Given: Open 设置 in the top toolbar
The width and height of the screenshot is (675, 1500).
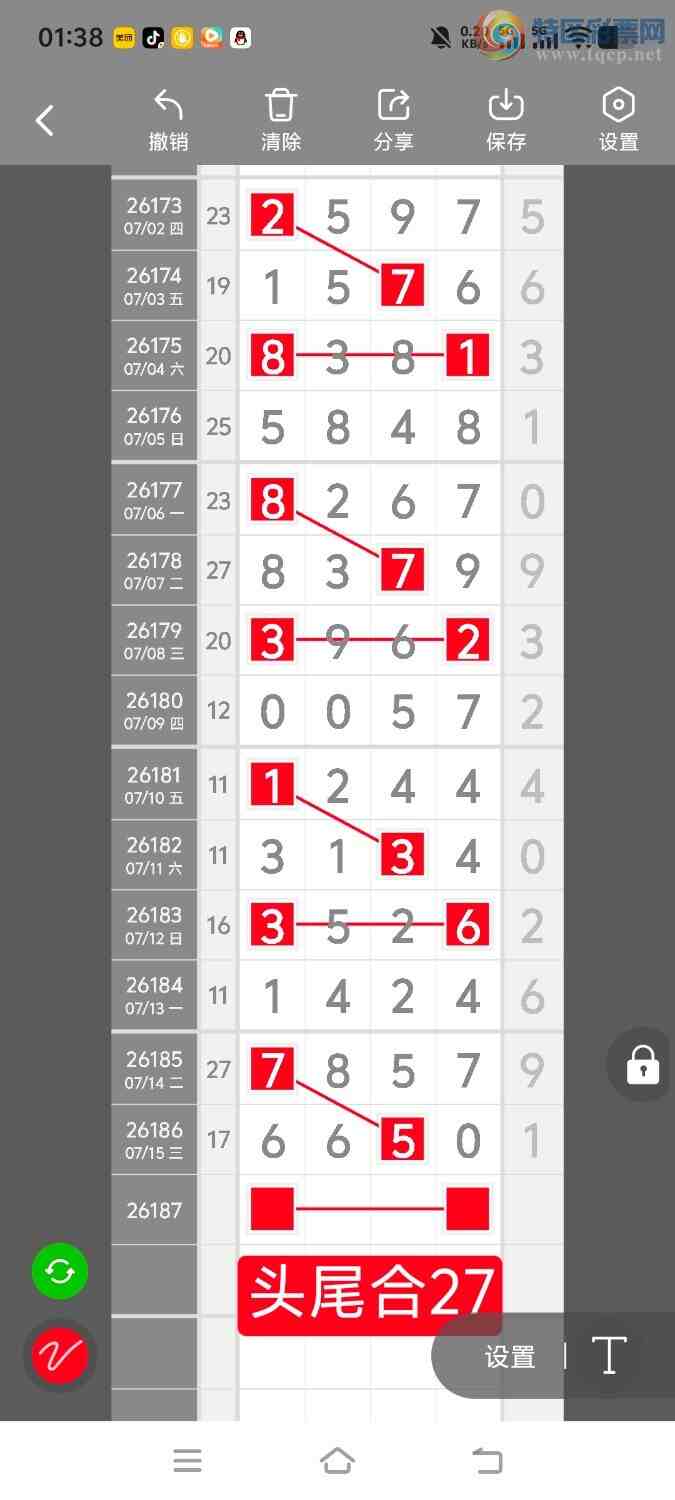Looking at the screenshot, I should click(x=618, y=120).
